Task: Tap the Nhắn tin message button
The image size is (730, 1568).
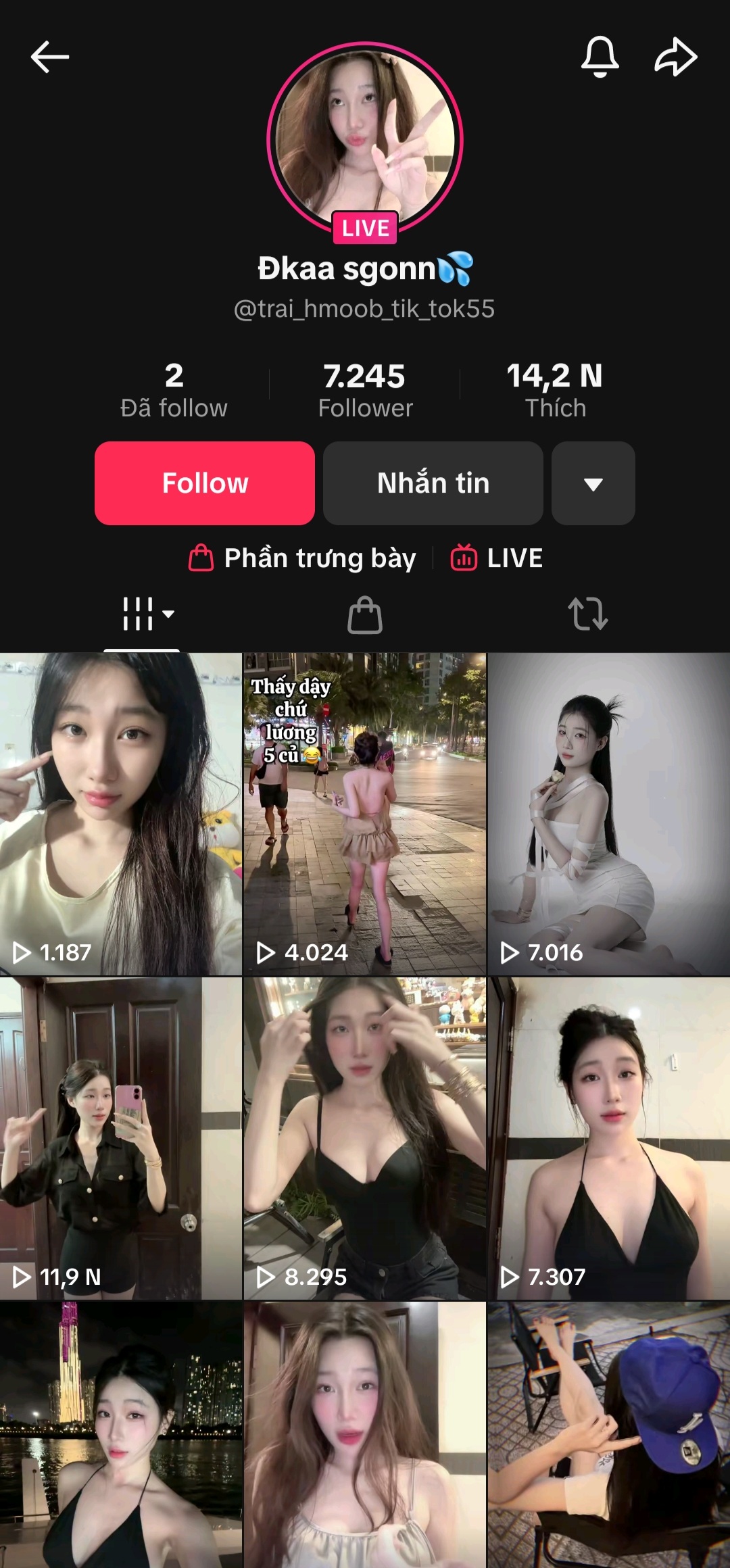Action: pos(433,483)
